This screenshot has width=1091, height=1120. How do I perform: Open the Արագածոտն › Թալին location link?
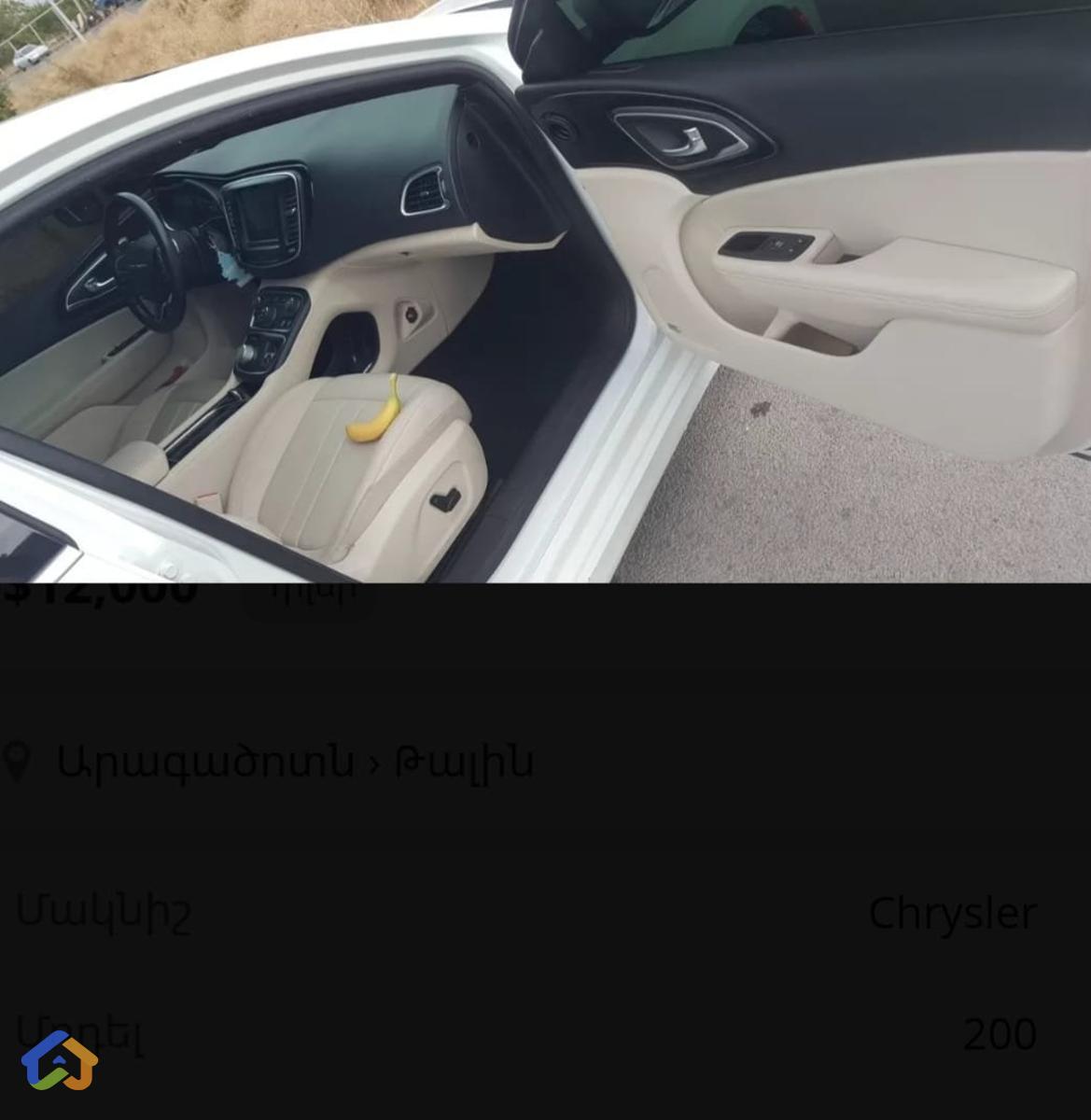[x=294, y=762]
